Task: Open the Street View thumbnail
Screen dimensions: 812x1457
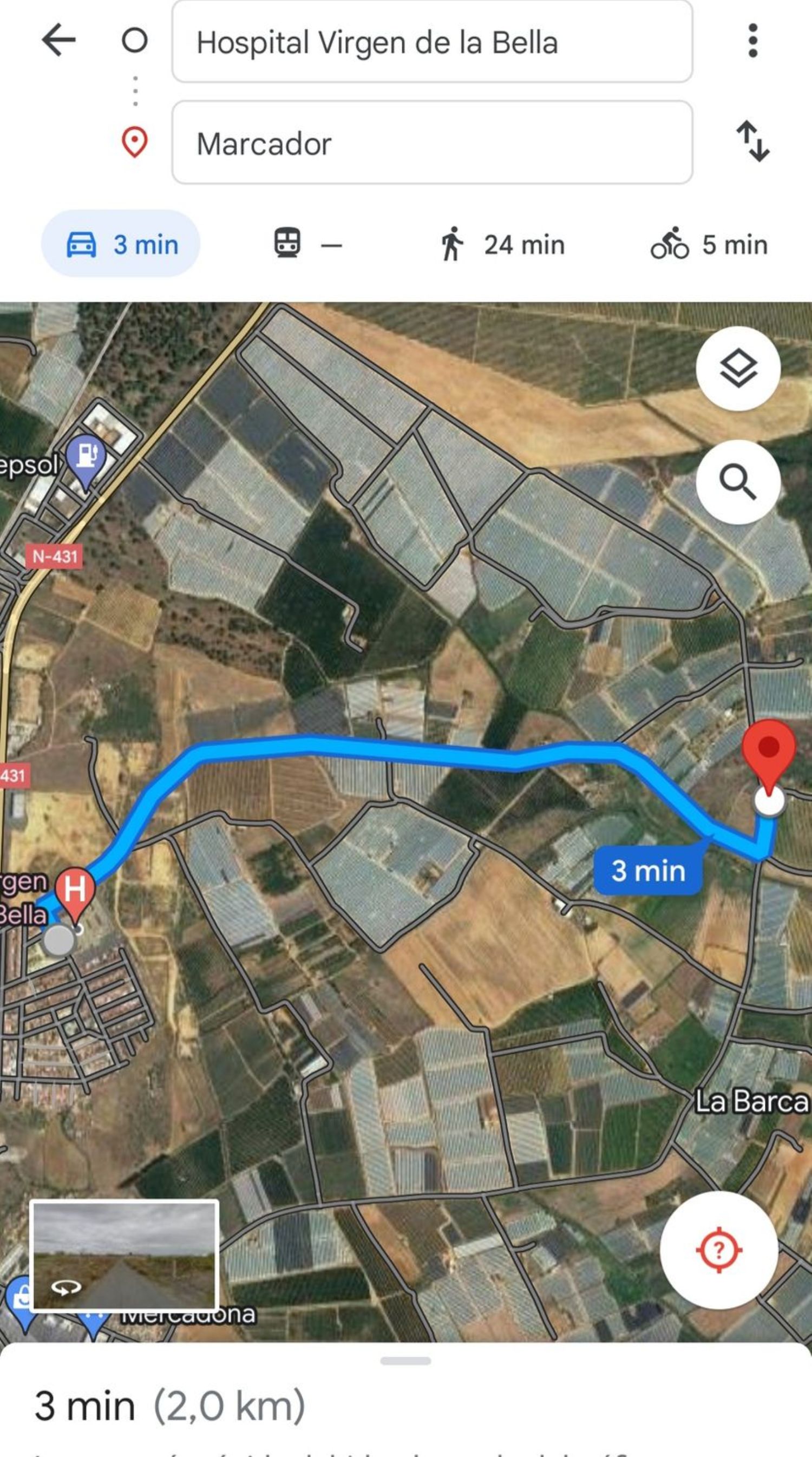Action: 125,1256
